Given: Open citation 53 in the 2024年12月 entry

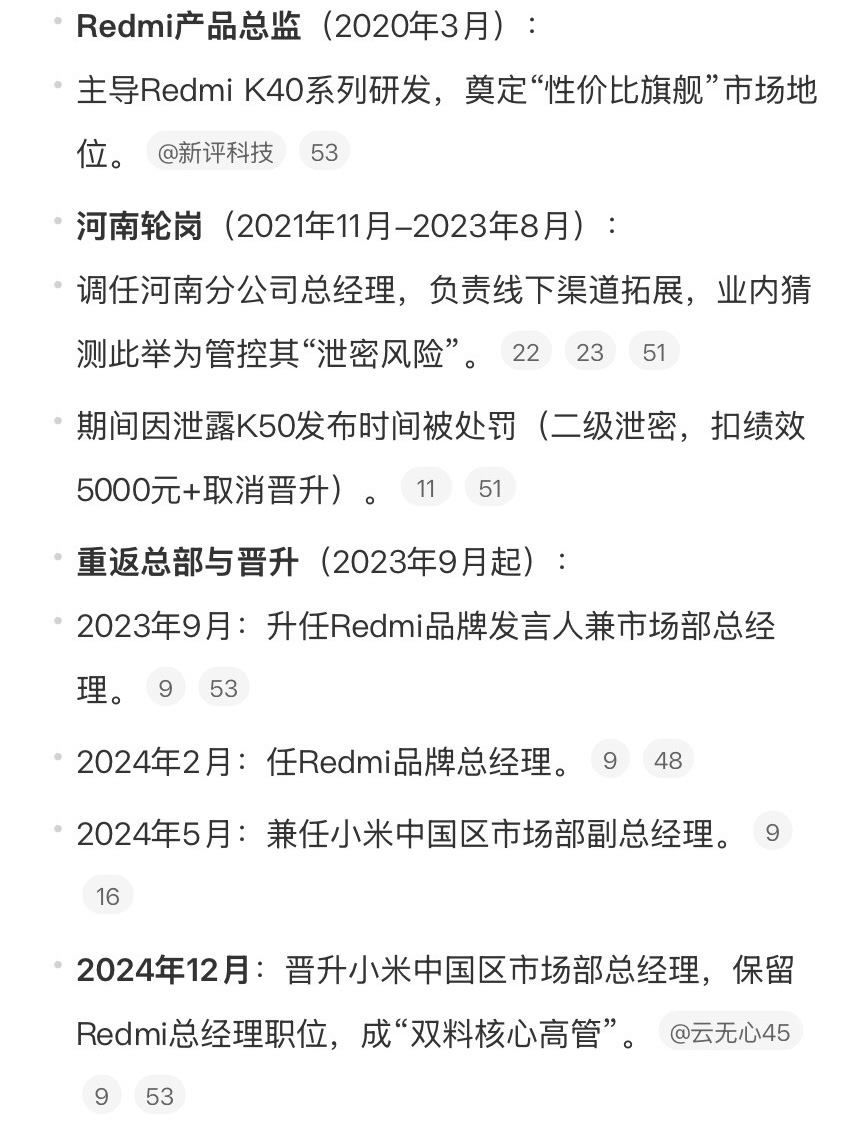Looking at the screenshot, I should 160,1096.
